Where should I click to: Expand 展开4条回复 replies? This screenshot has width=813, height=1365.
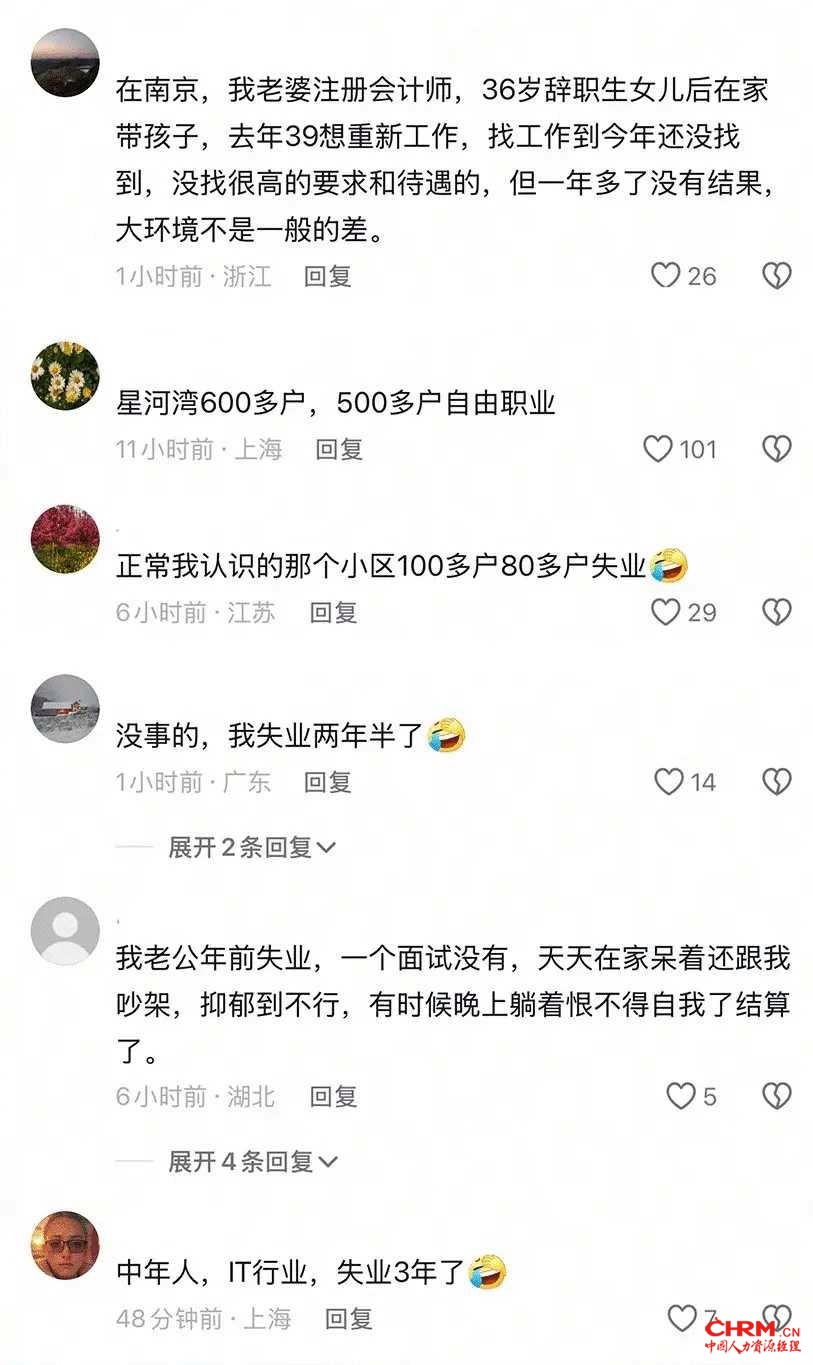pos(252,1161)
